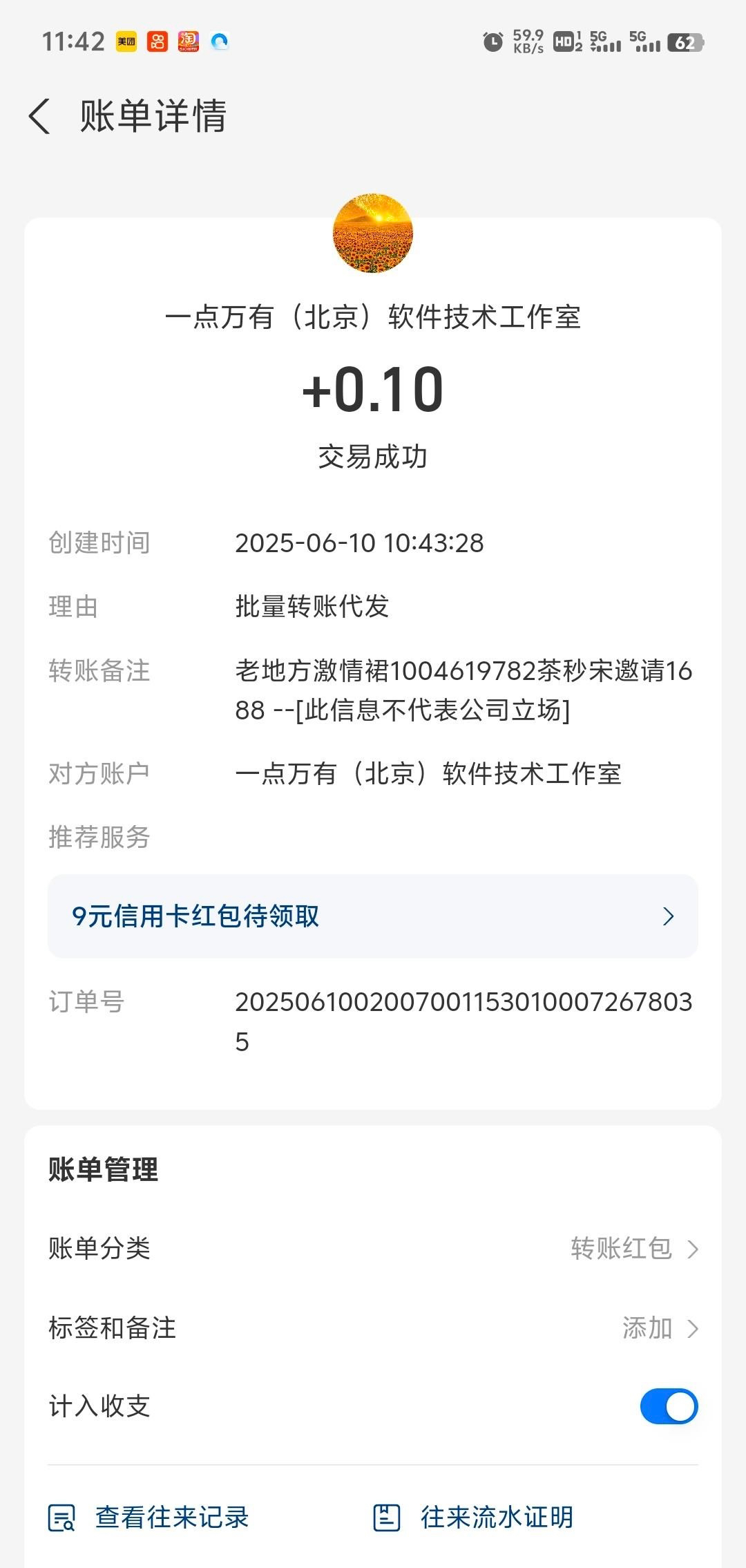Viewport: 746px width, 1568px height.
Task: Open 往来流水证明 link
Action: (474, 1517)
